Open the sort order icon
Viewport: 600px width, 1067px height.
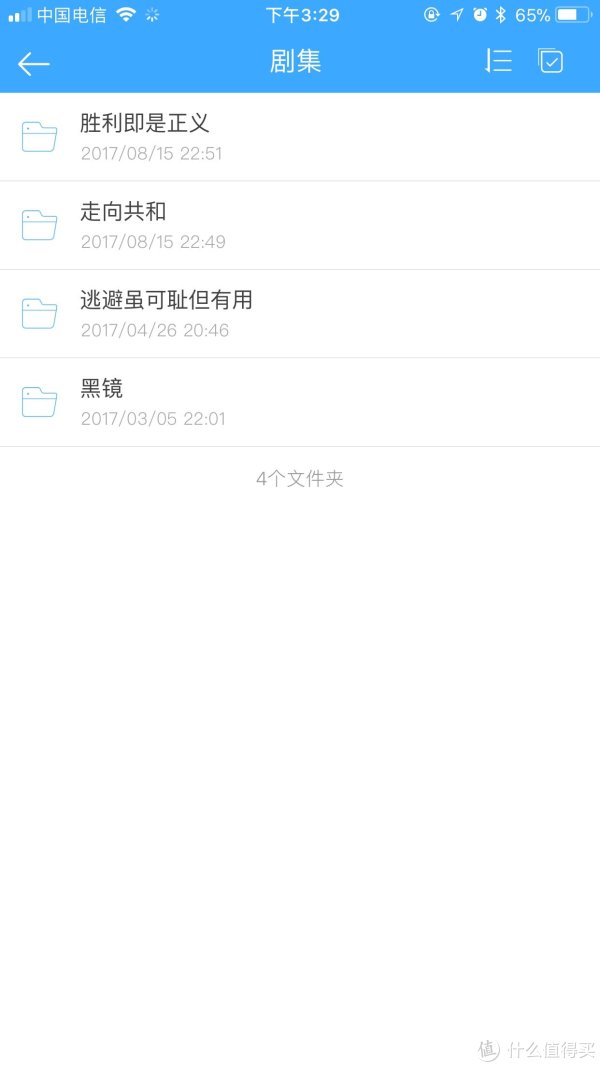(498, 61)
